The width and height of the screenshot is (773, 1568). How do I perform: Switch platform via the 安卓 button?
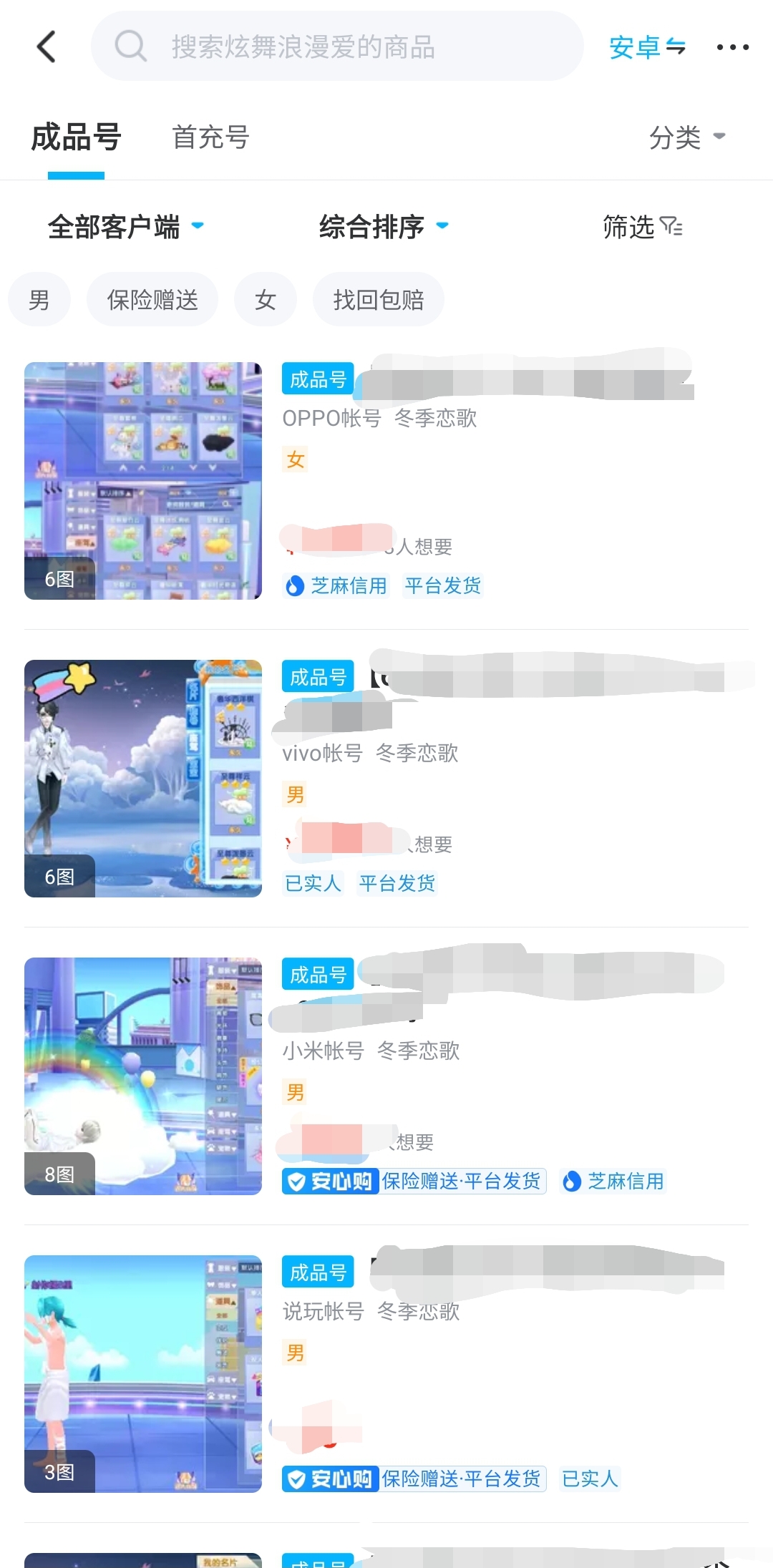point(646,47)
